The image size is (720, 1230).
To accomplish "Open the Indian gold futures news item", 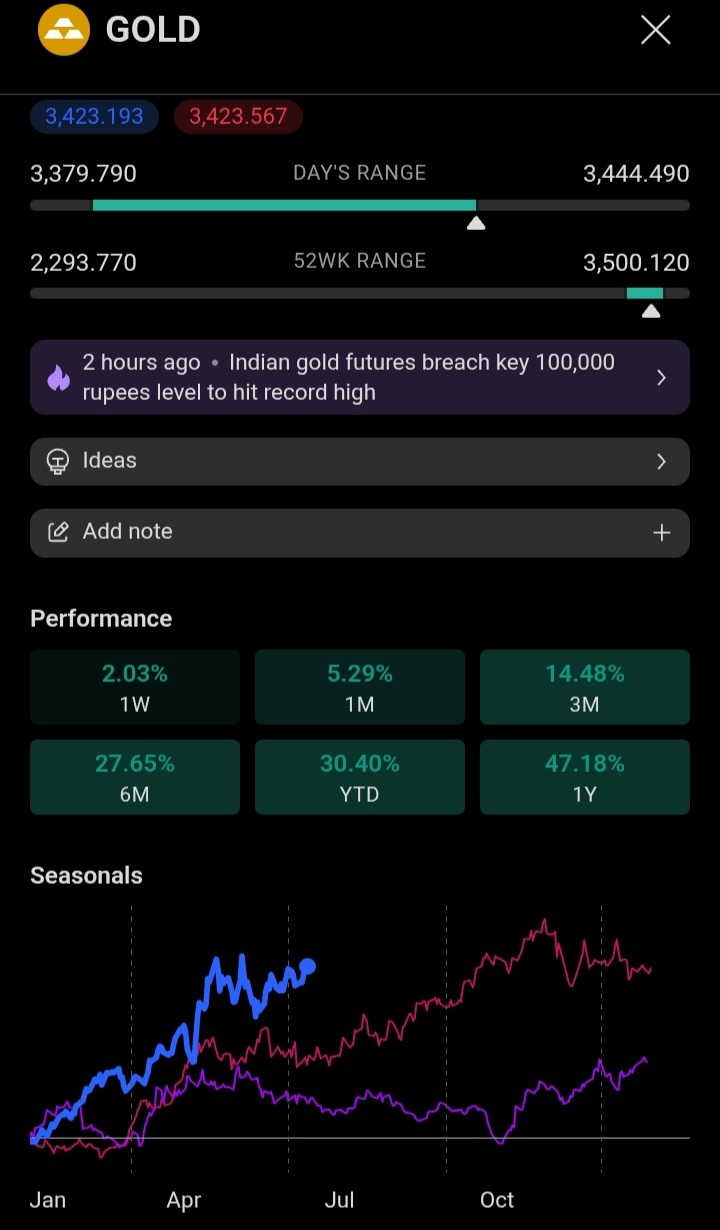I will (x=360, y=377).
